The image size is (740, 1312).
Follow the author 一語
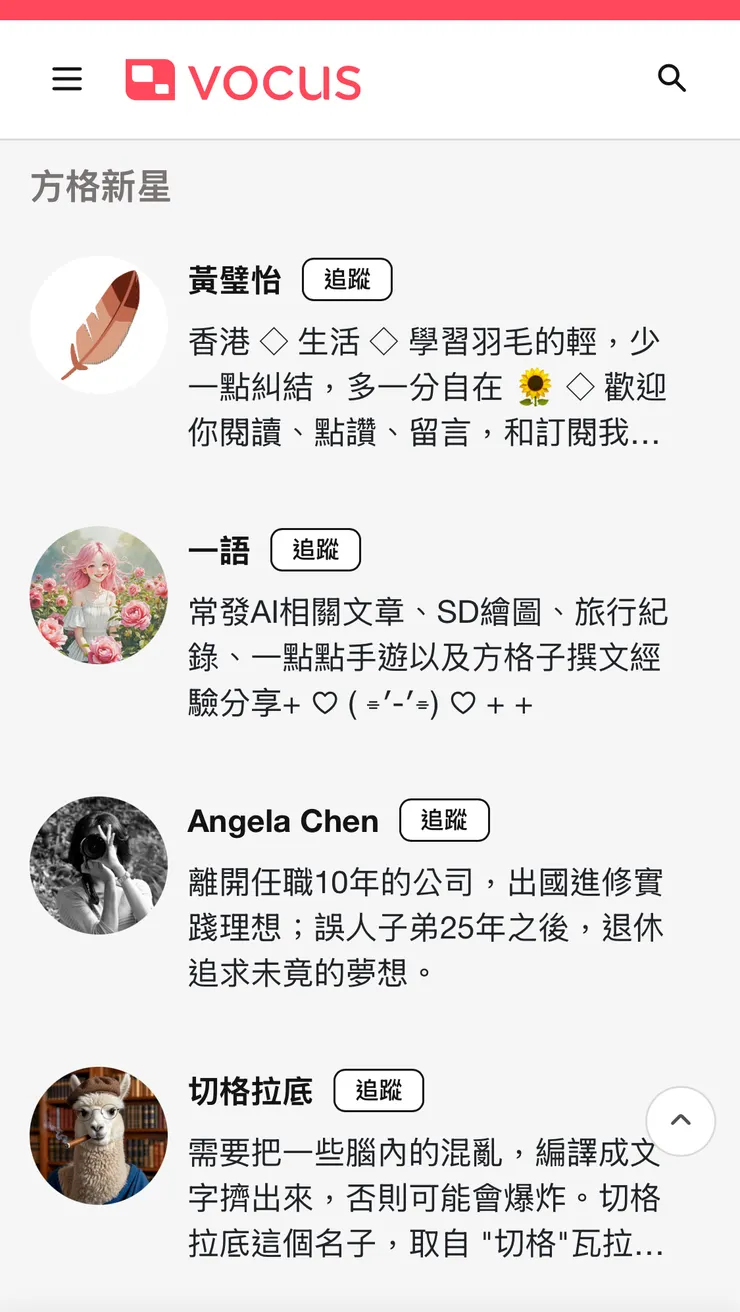coord(316,549)
